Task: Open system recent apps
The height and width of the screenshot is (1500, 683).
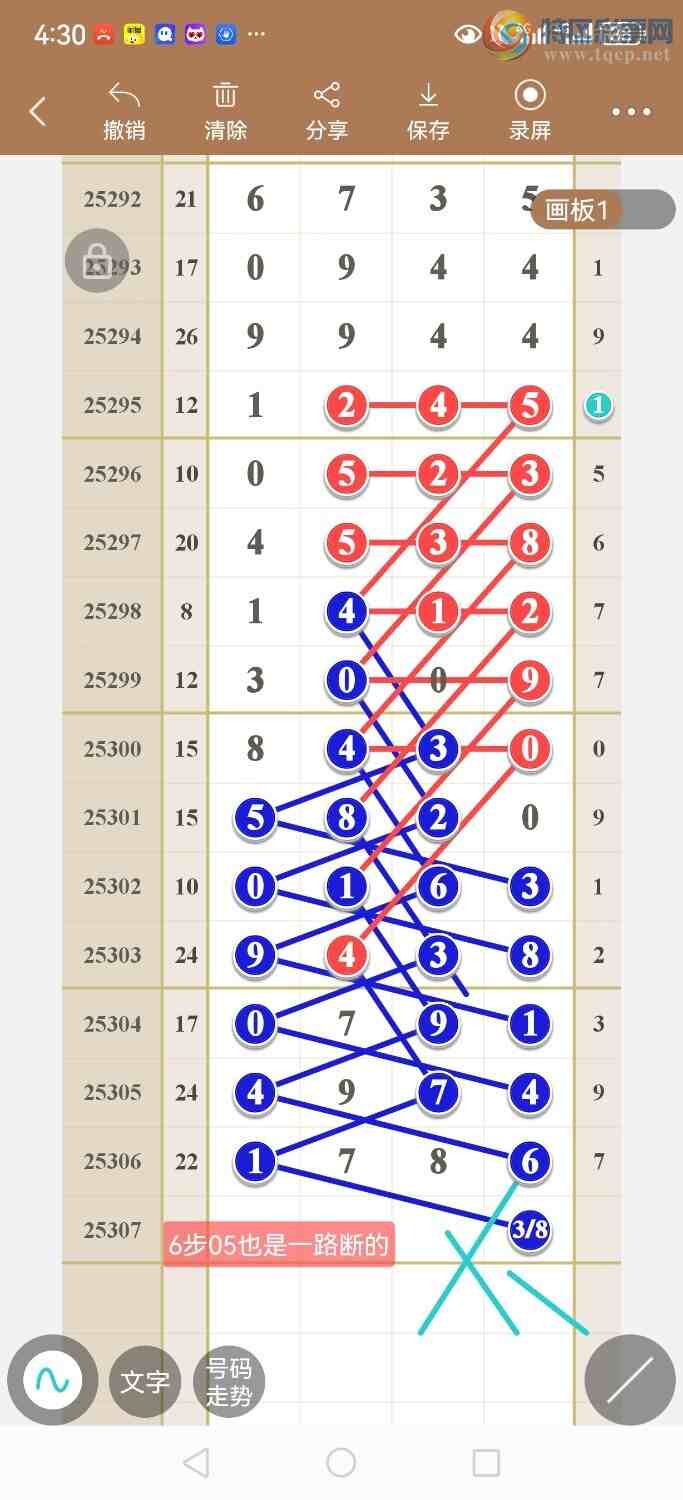Action: [x=486, y=1463]
